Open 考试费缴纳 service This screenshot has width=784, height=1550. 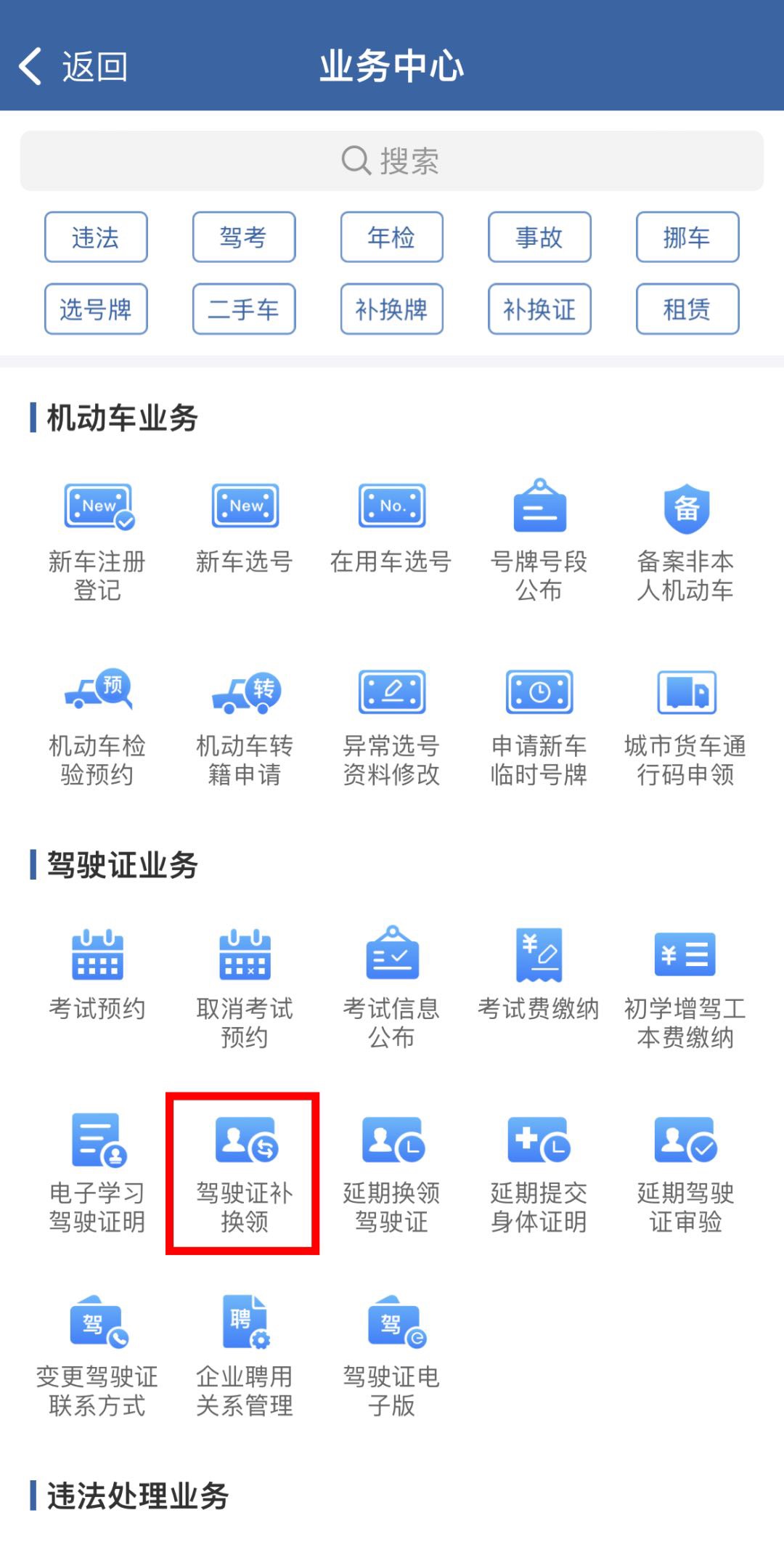coord(539,973)
